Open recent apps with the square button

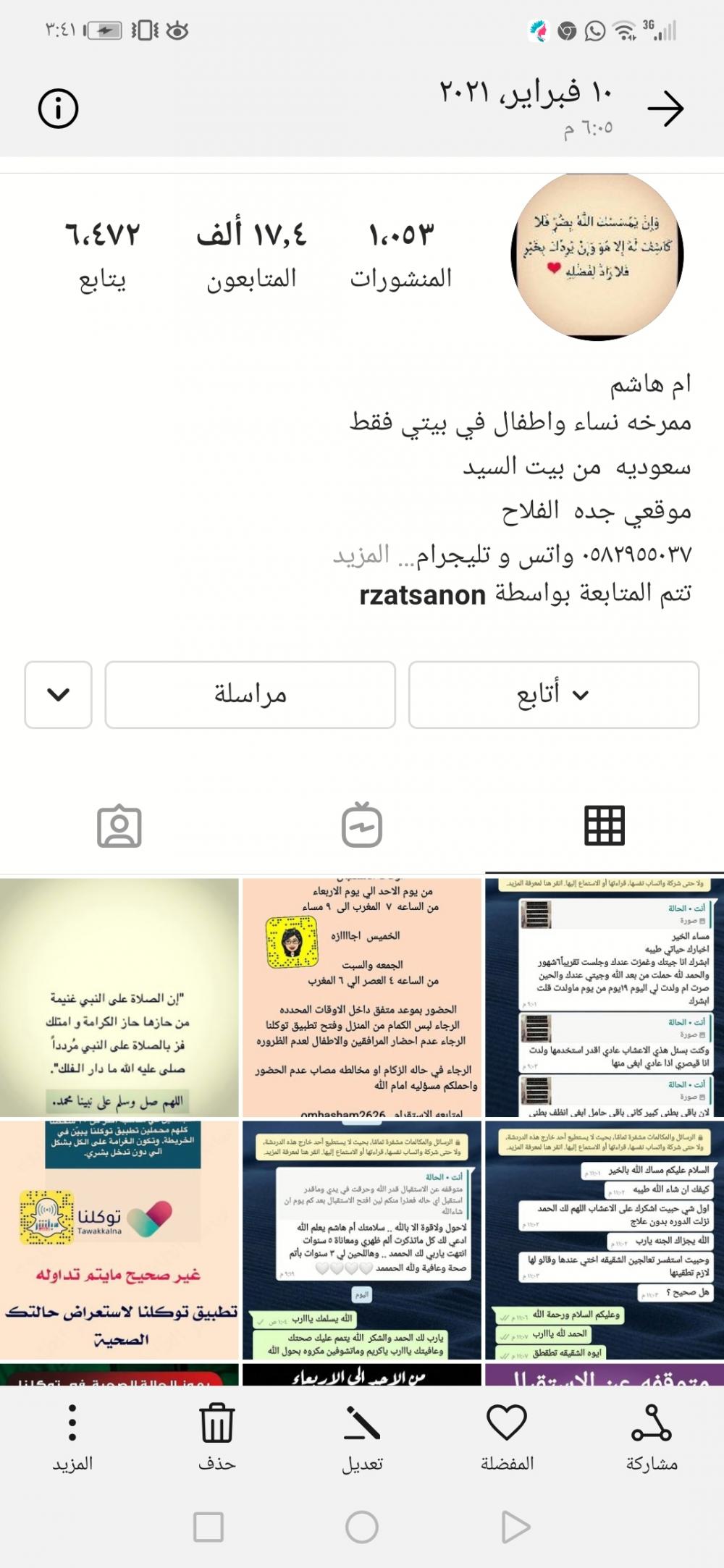click(209, 1527)
